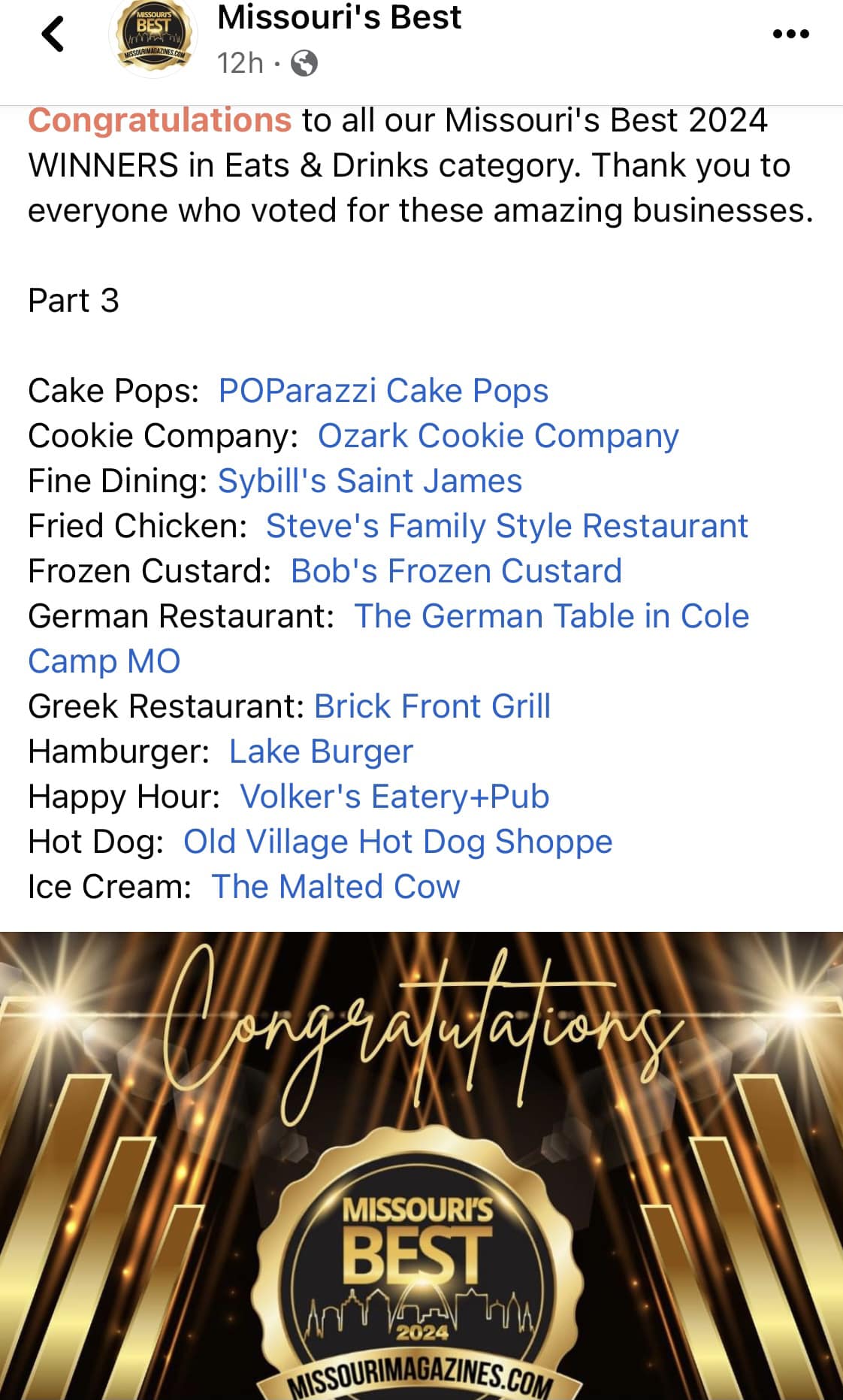843x1400 pixels.
Task: Visit Brick Front Grill page
Action: 432,706
